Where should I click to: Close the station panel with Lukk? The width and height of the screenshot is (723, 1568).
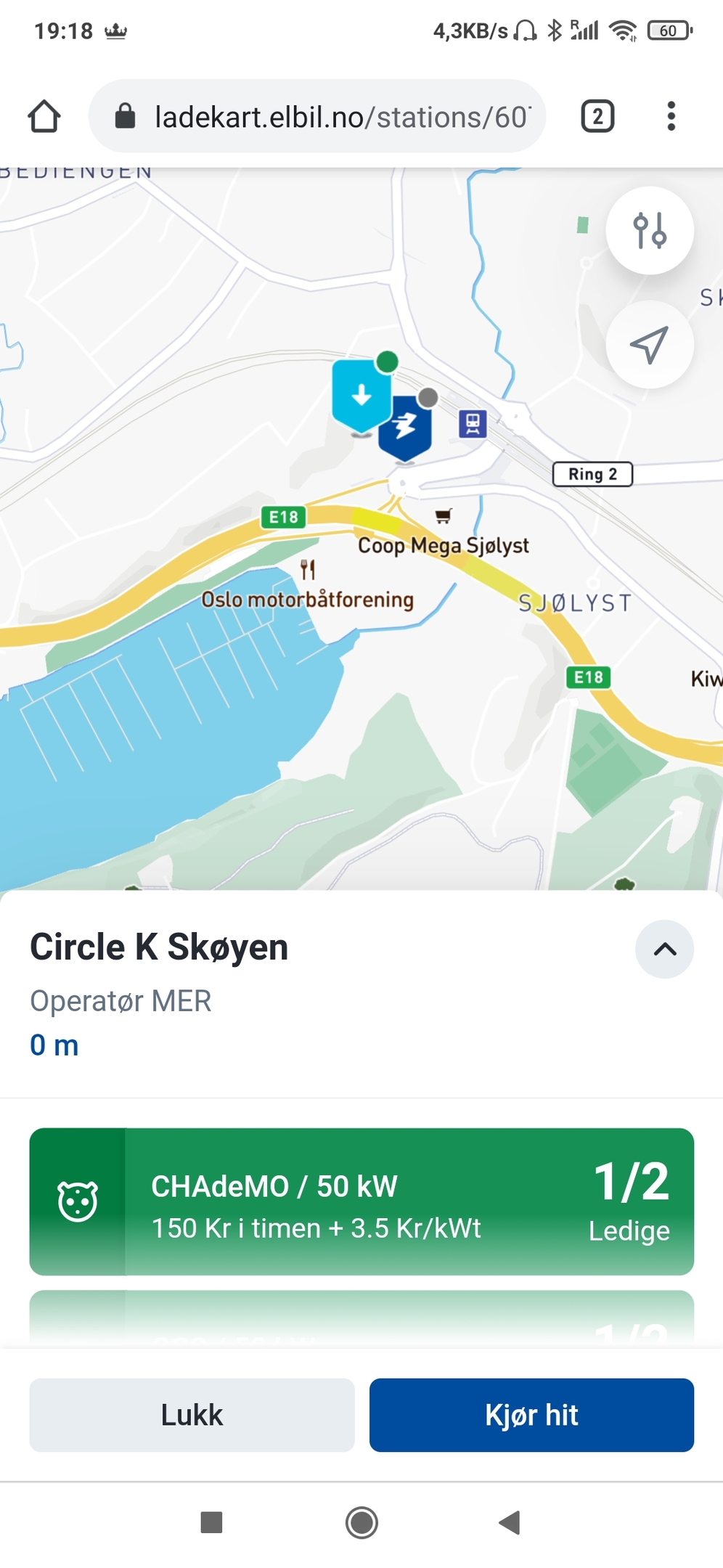(x=192, y=1415)
